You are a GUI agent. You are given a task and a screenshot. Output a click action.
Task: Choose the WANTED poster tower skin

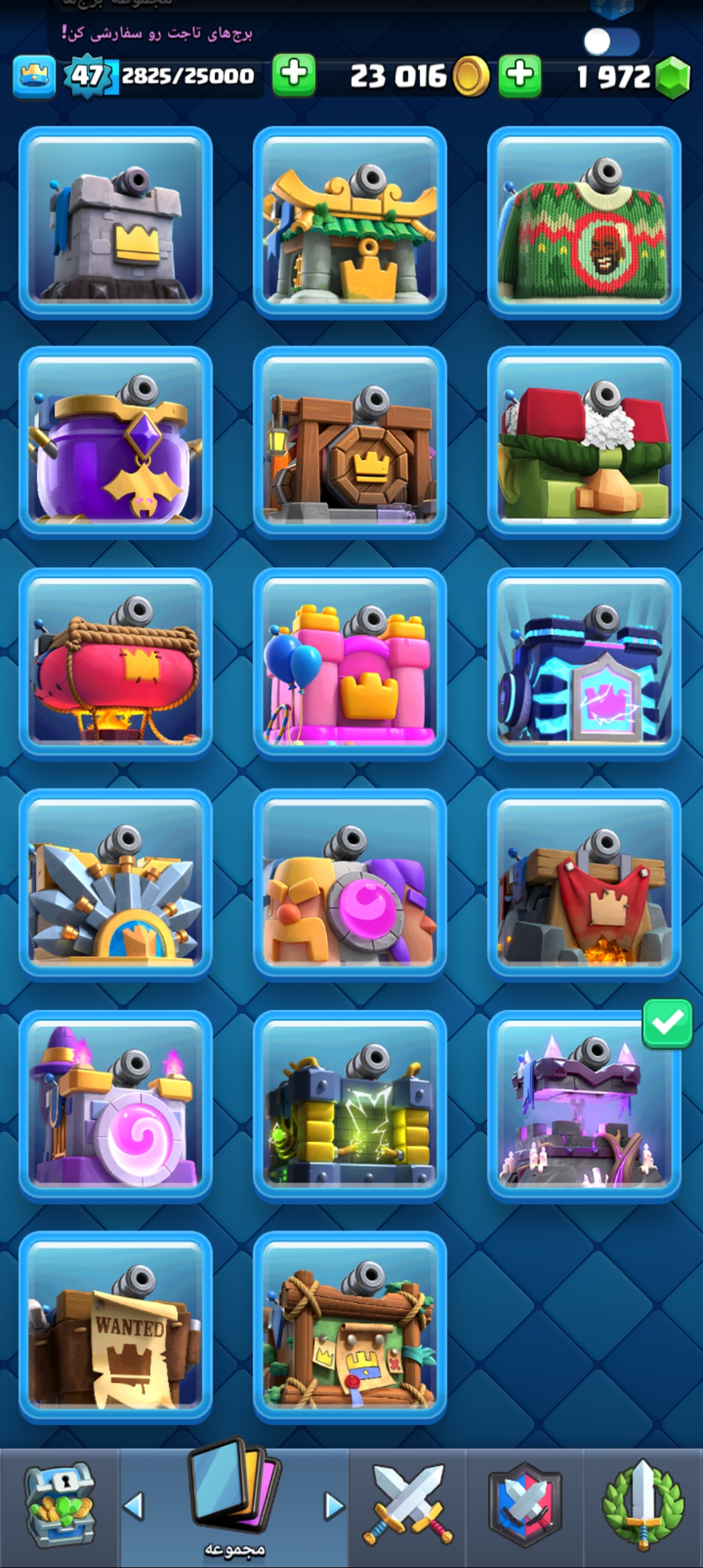pos(115,1326)
